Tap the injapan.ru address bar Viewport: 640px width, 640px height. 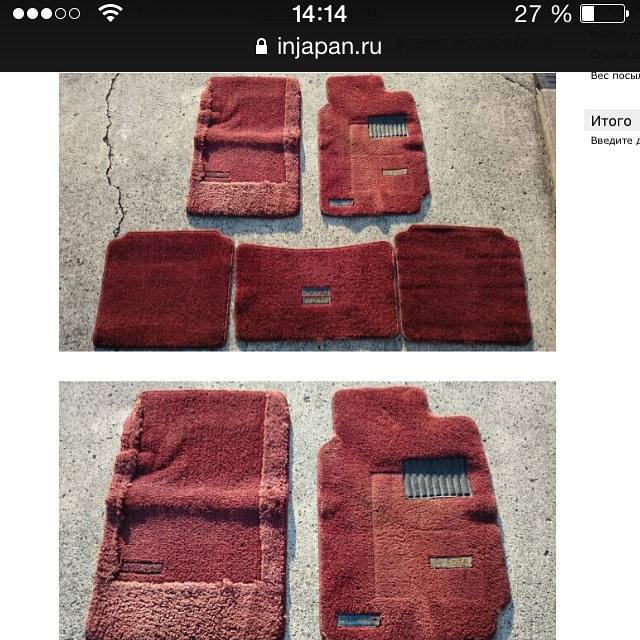[x=319, y=47]
